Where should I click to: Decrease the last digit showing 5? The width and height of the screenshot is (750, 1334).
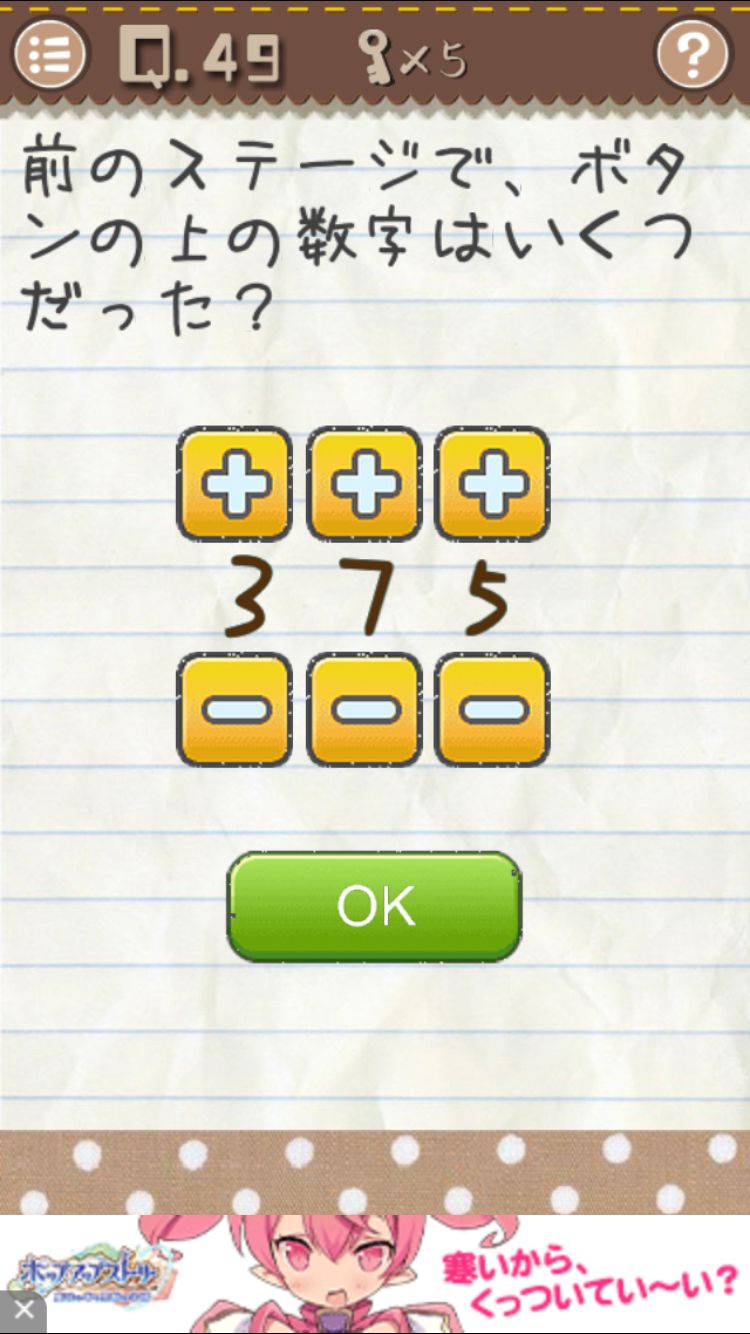coord(492,709)
